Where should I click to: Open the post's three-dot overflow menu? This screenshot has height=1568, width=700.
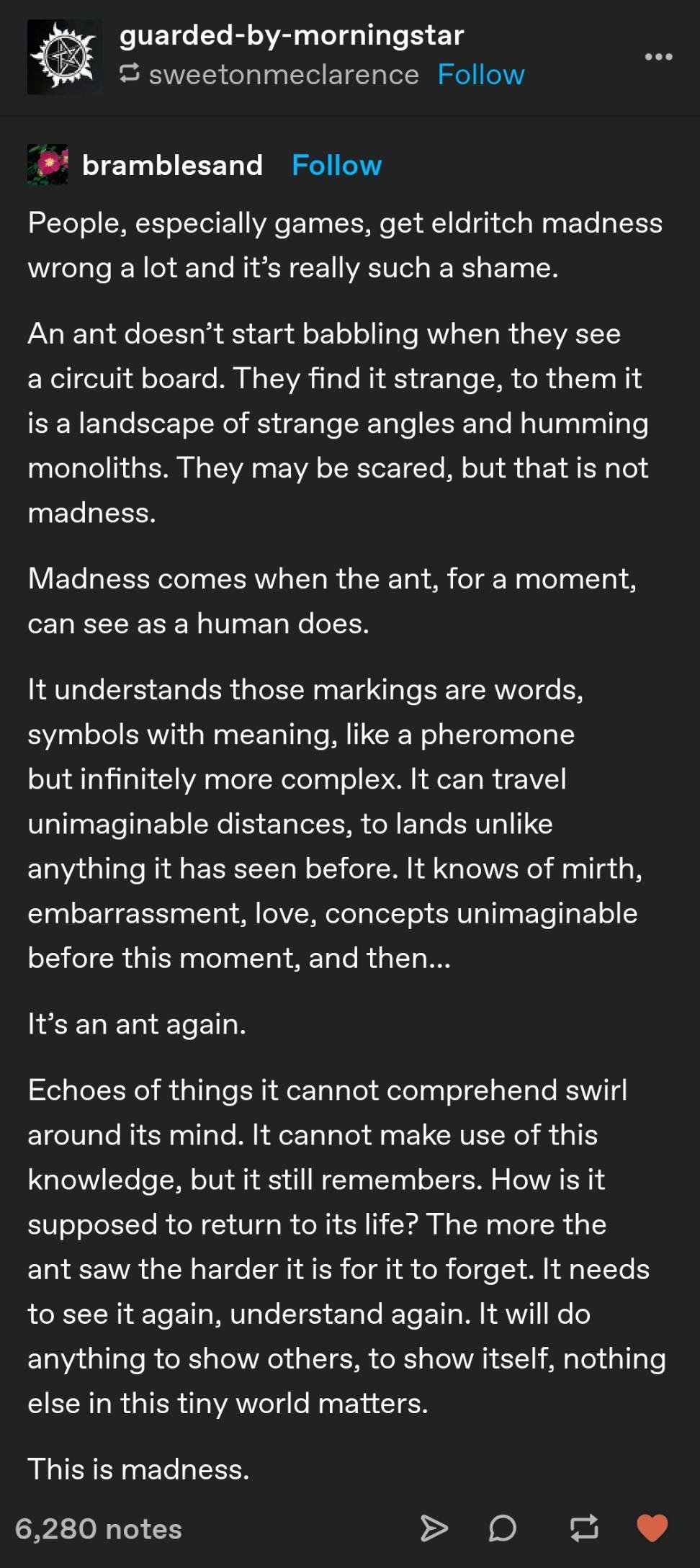coord(658,56)
